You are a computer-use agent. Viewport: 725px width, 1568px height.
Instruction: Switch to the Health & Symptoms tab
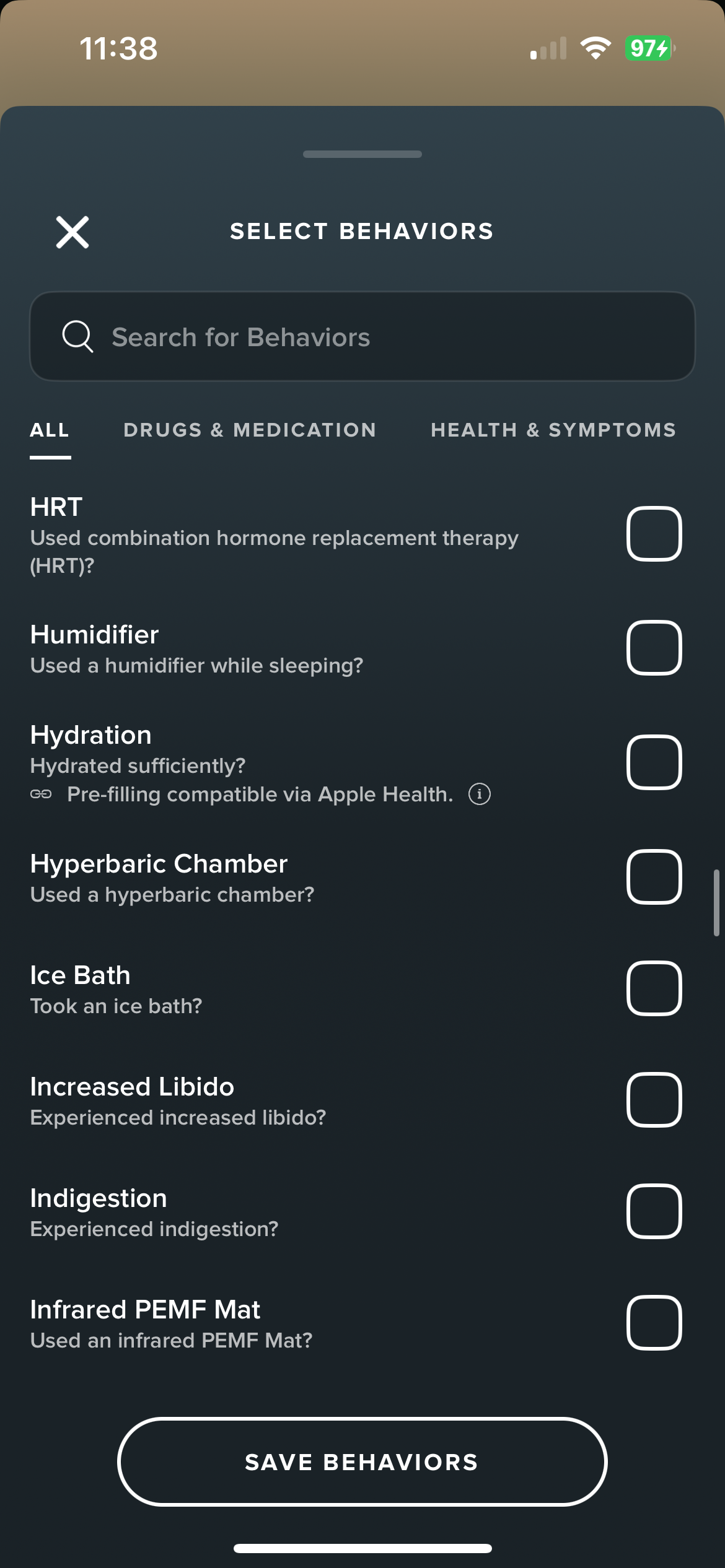(x=553, y=430)
